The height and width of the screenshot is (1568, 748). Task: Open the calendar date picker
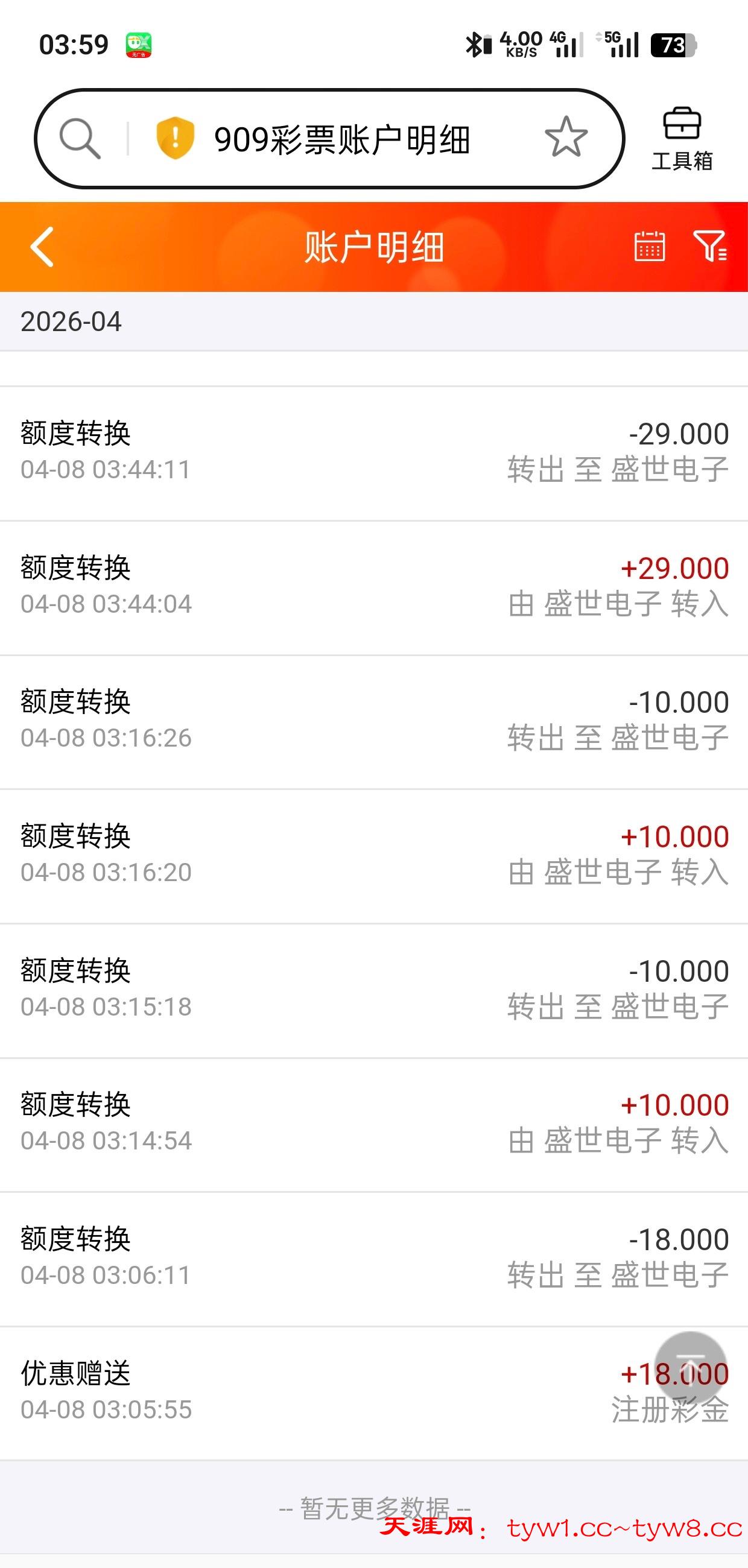650,247
